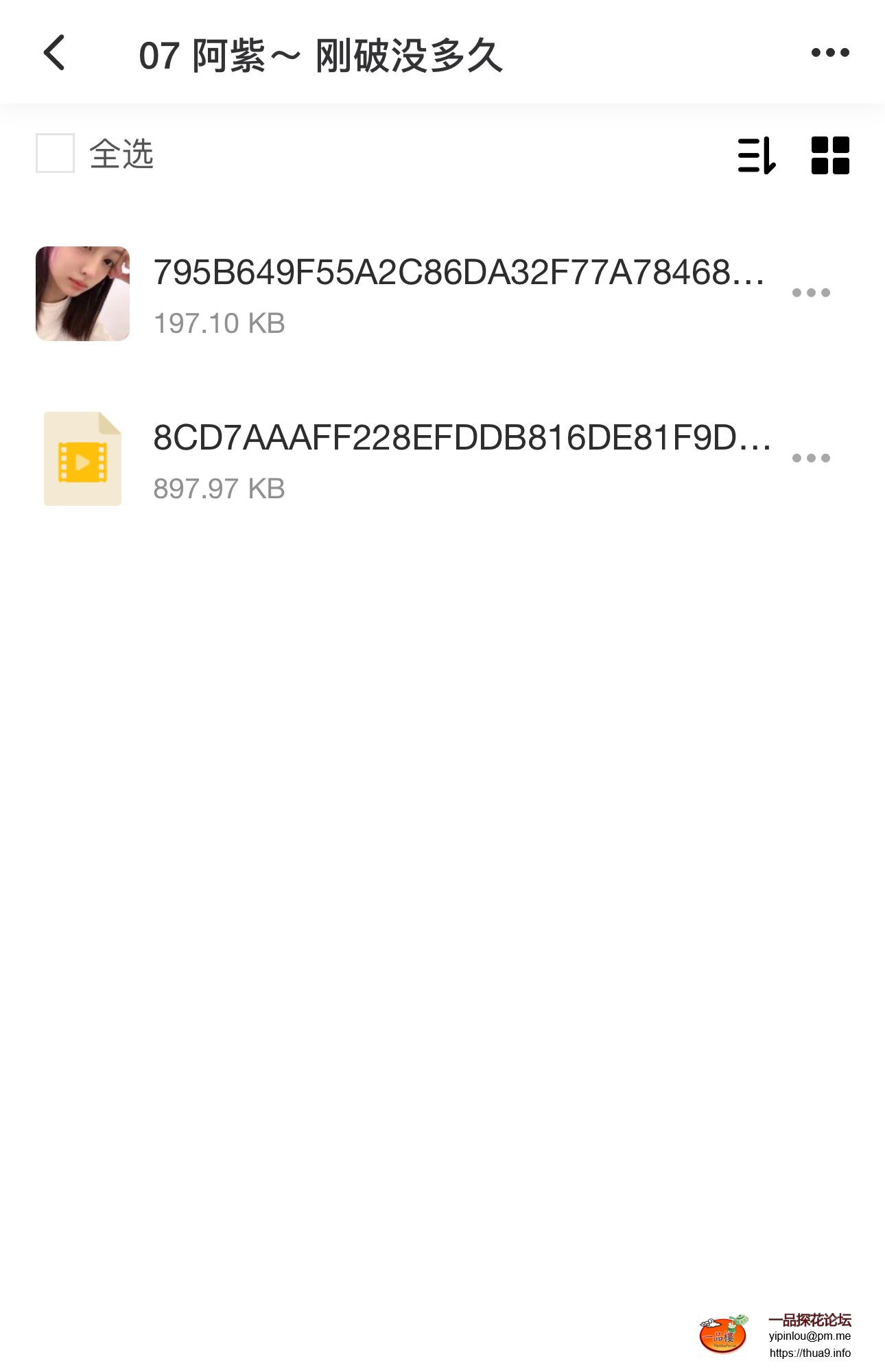This screenshot has height=1372, width=885.
Task: Open the 197.10 KB image file
Action: [x=458, y=294]
